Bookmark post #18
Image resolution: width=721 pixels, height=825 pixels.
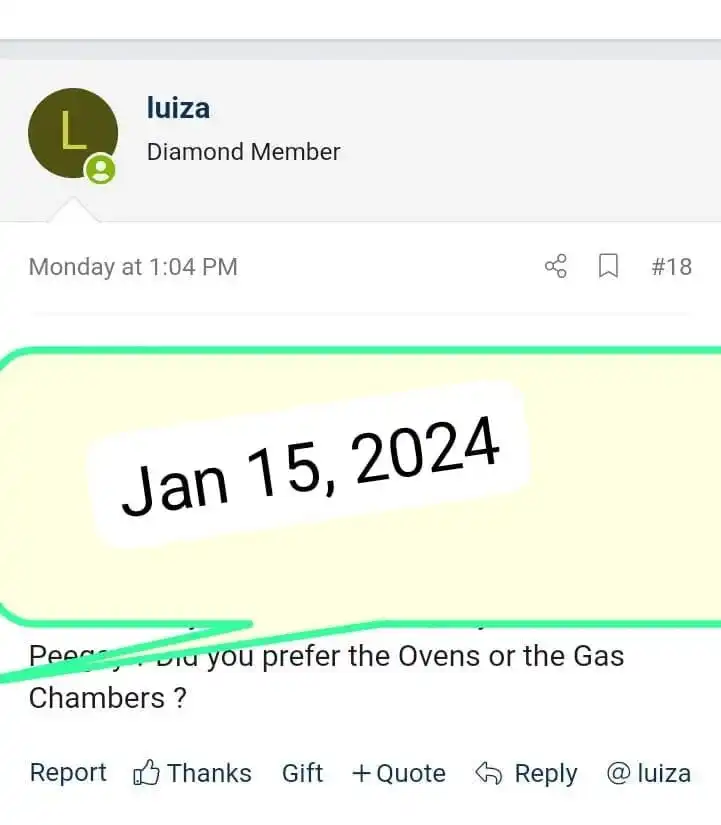pyautogui.click(x=608, y=266)
